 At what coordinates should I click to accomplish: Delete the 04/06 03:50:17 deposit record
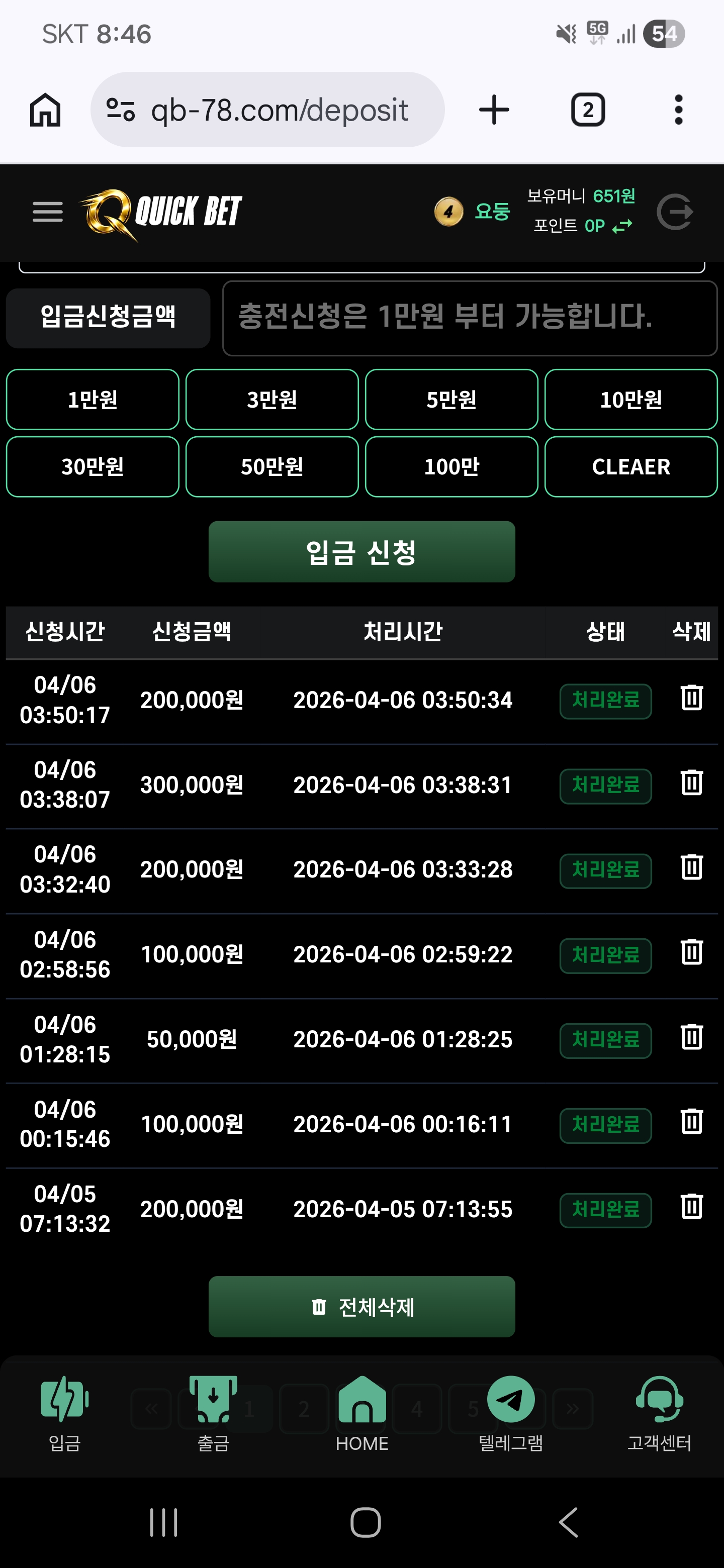692,698
